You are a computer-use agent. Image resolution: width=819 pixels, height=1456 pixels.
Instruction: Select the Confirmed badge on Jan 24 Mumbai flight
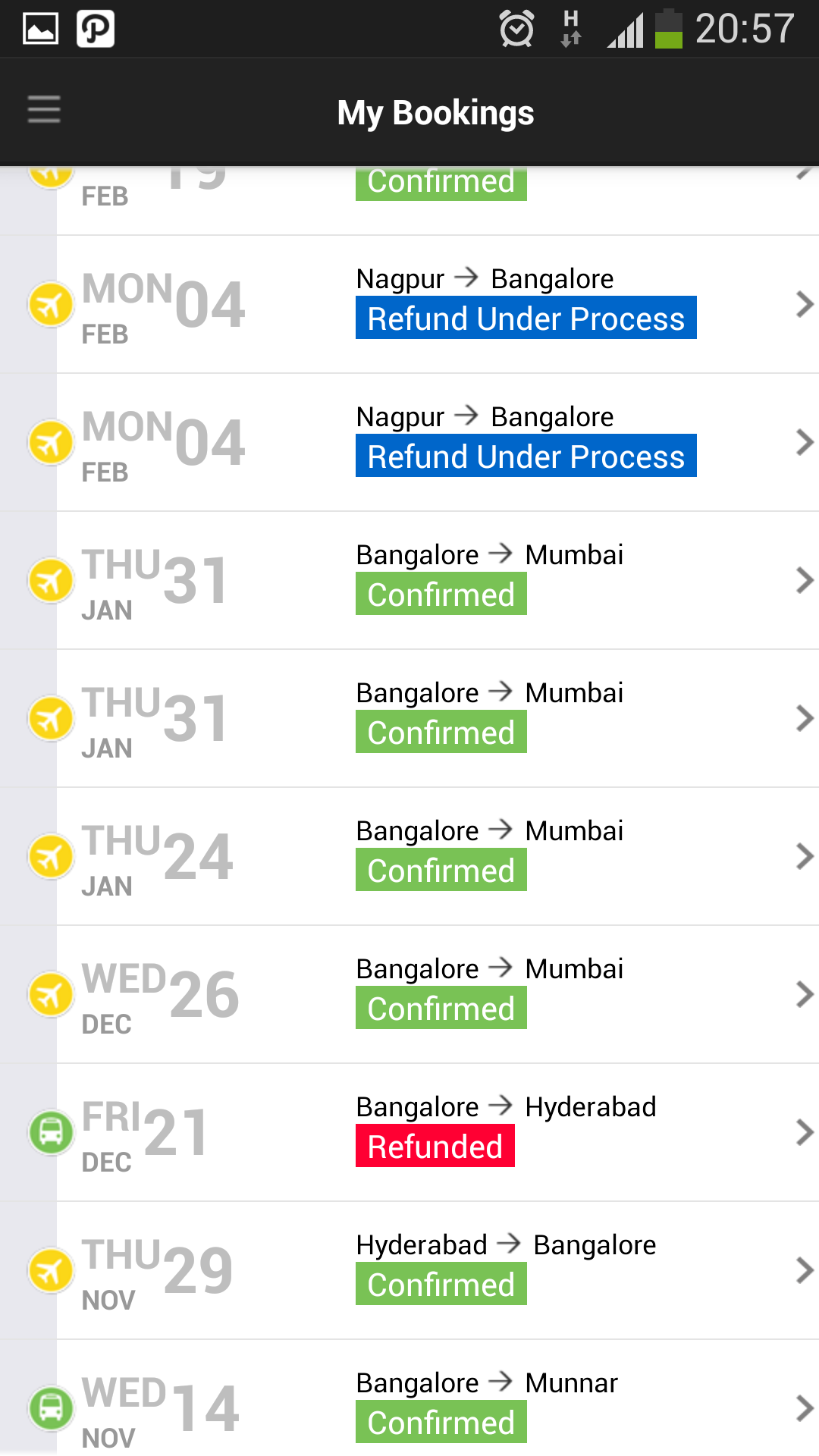pyautogui.click(x=441, y=871)
